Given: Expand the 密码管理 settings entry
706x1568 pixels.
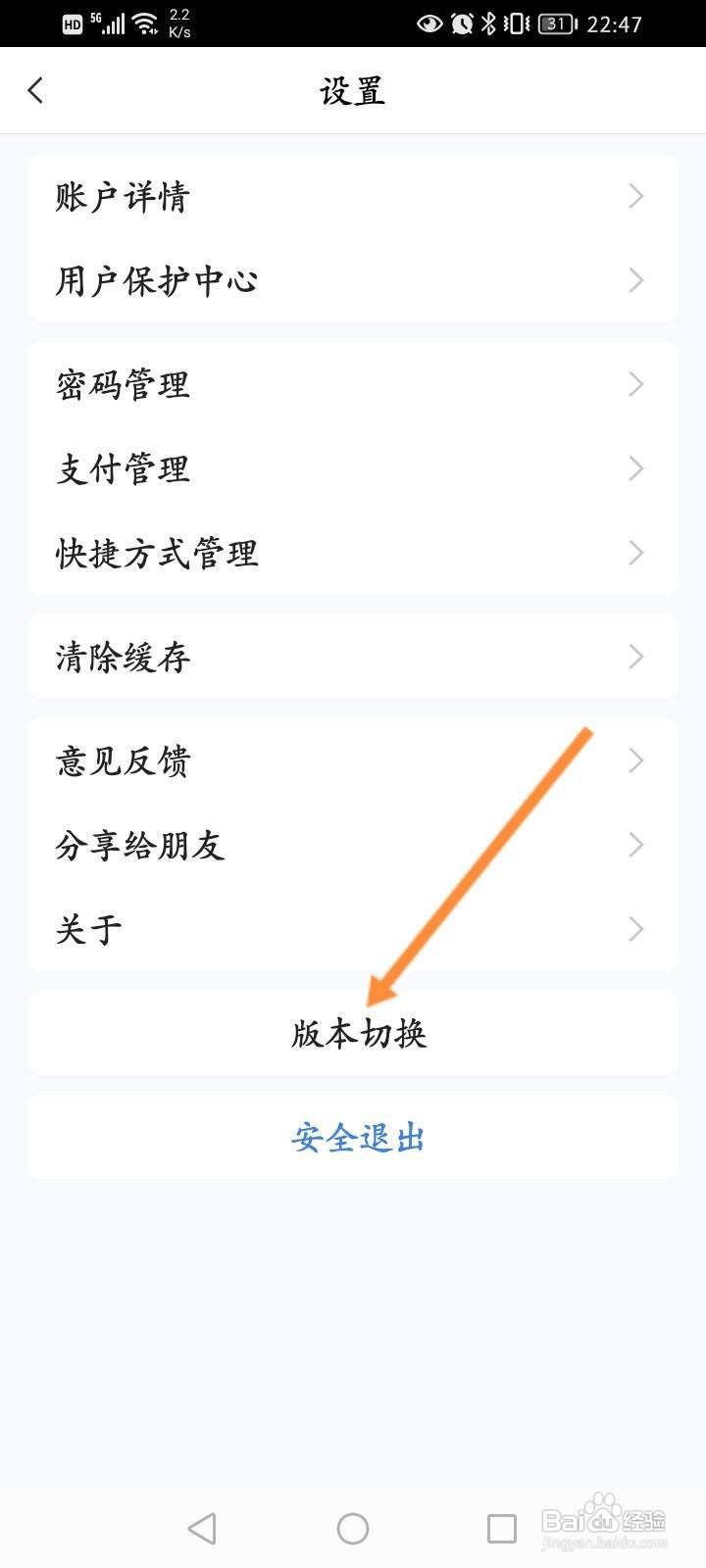Looking at the screenshot, I should tap(353, 384).
